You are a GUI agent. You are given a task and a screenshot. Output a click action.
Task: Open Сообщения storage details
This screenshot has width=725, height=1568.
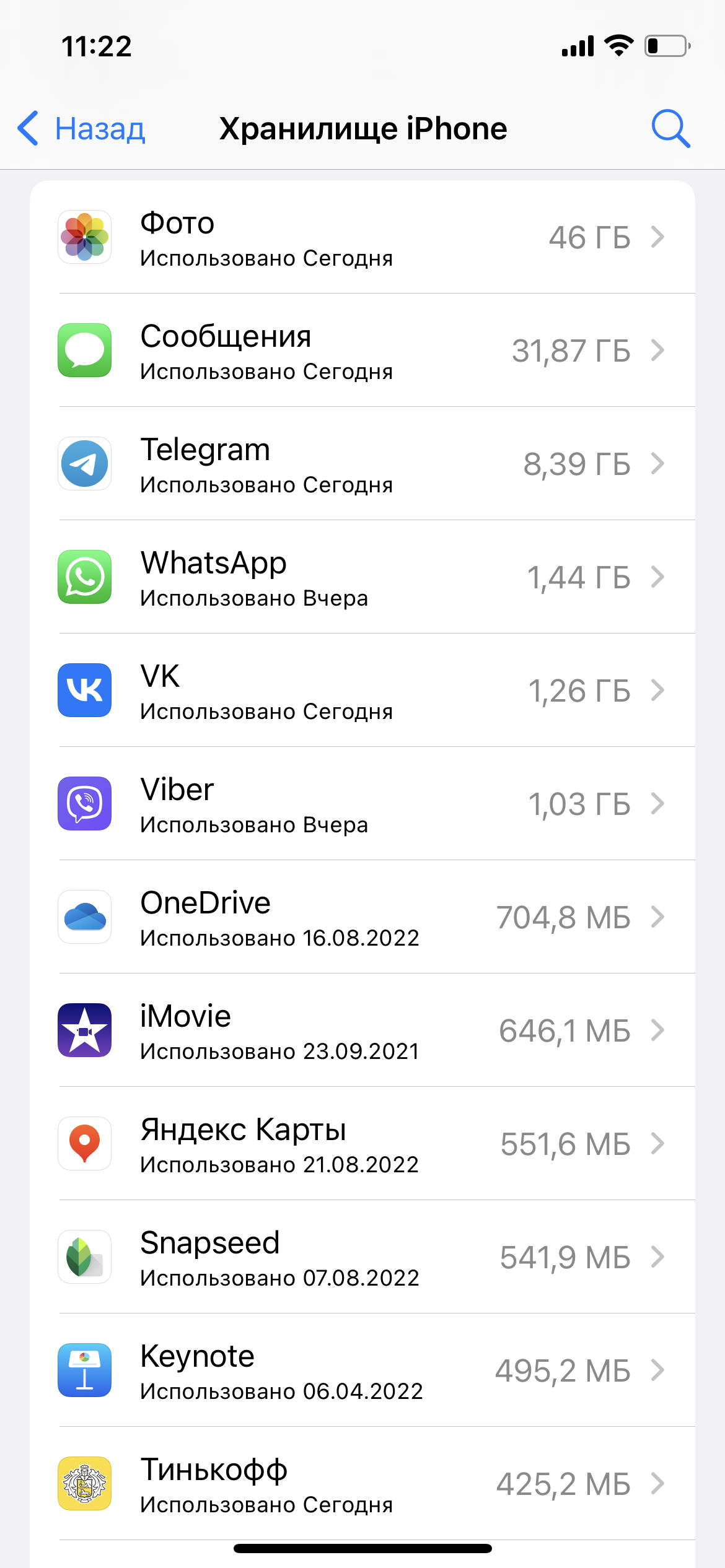[362, 351]
